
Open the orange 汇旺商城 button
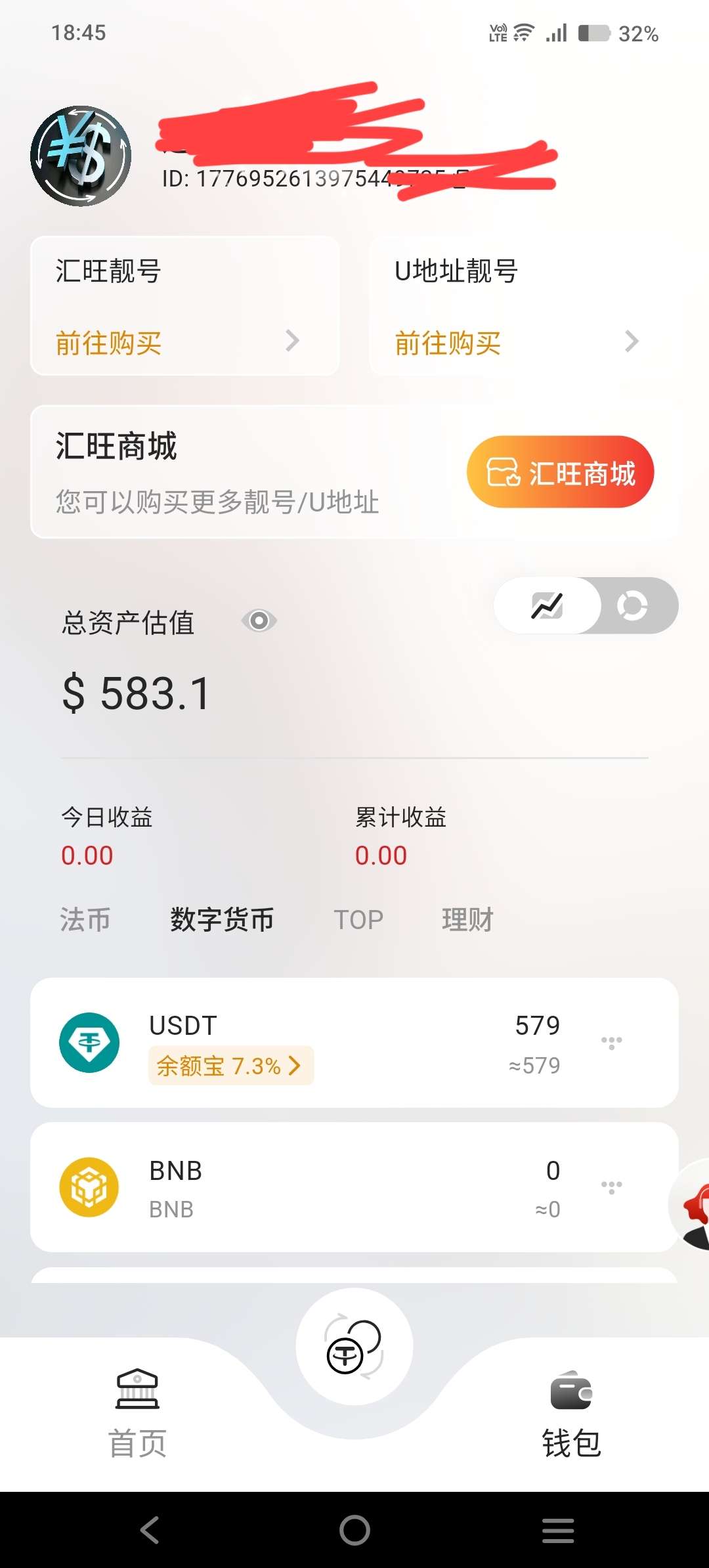tap(560, 472)
